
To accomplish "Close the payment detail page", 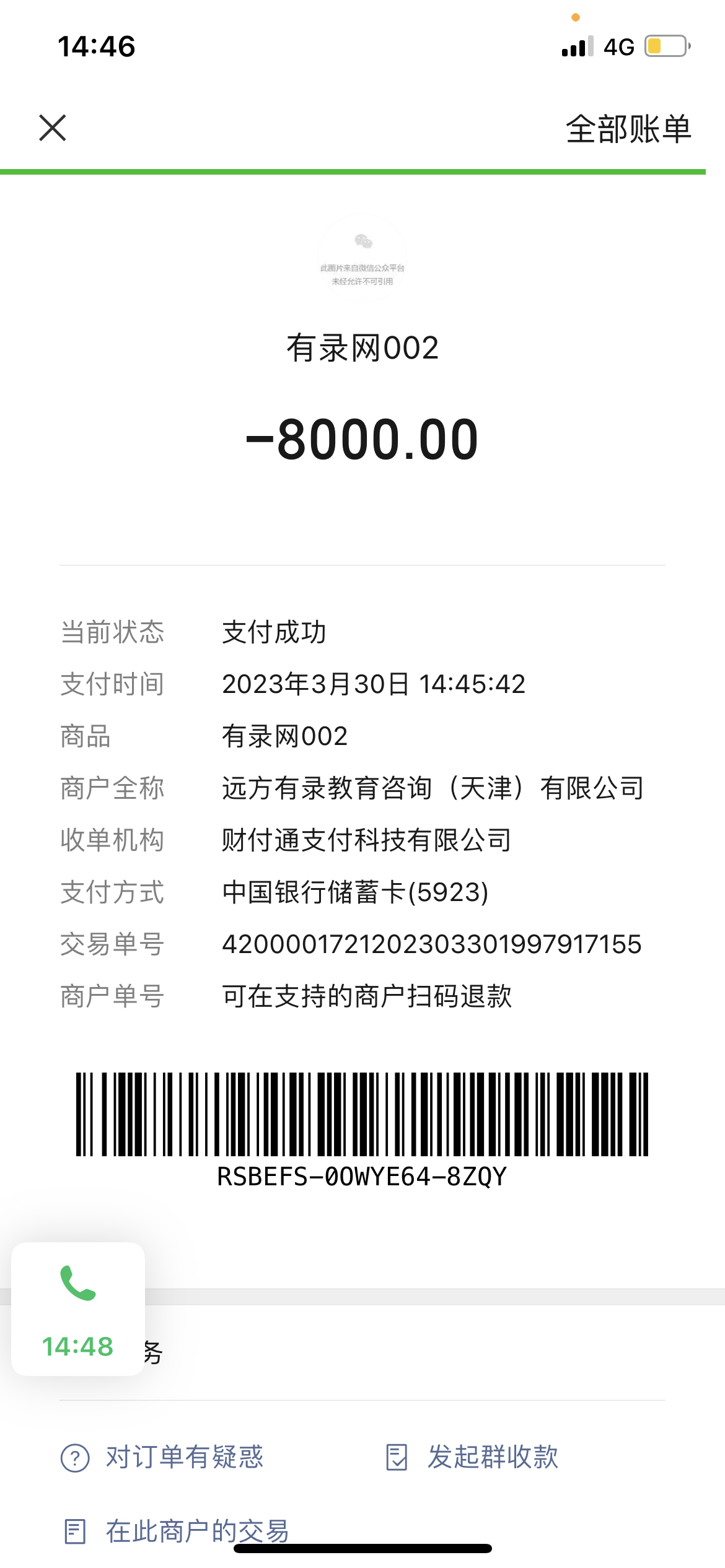I will pos(53,128).
